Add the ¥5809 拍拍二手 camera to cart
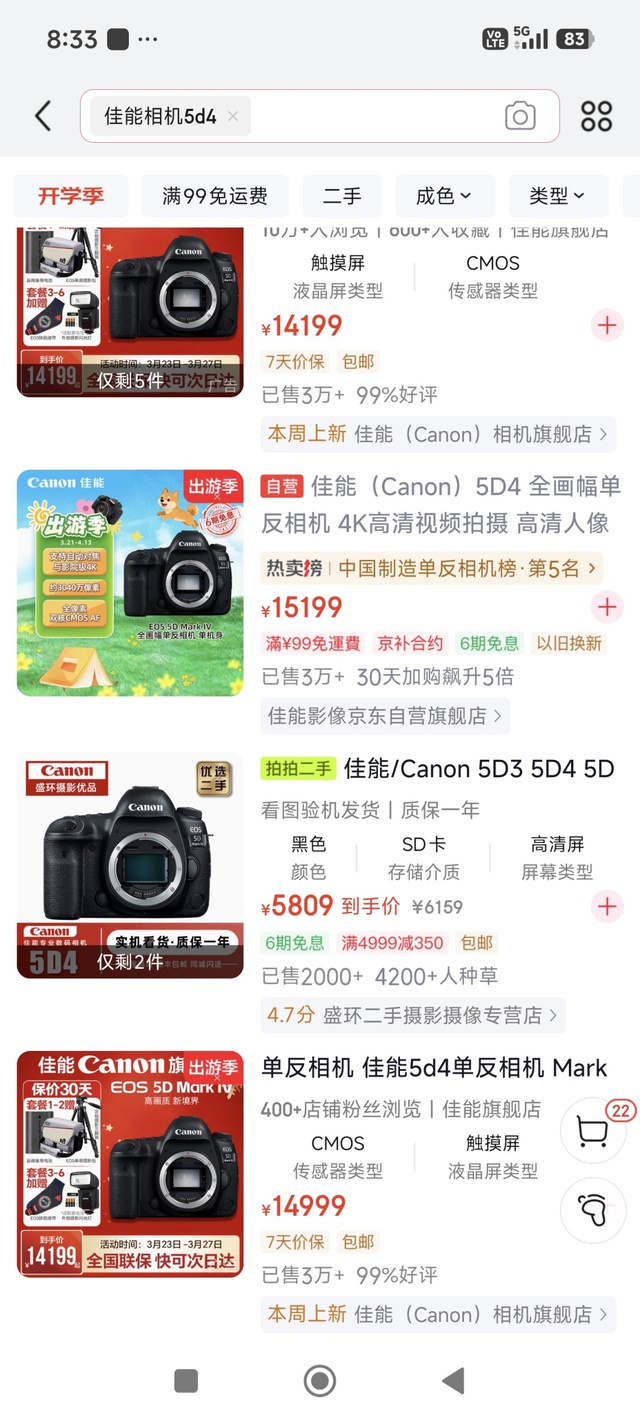The width and height of the screenshot is (640, 1422). 607,906
